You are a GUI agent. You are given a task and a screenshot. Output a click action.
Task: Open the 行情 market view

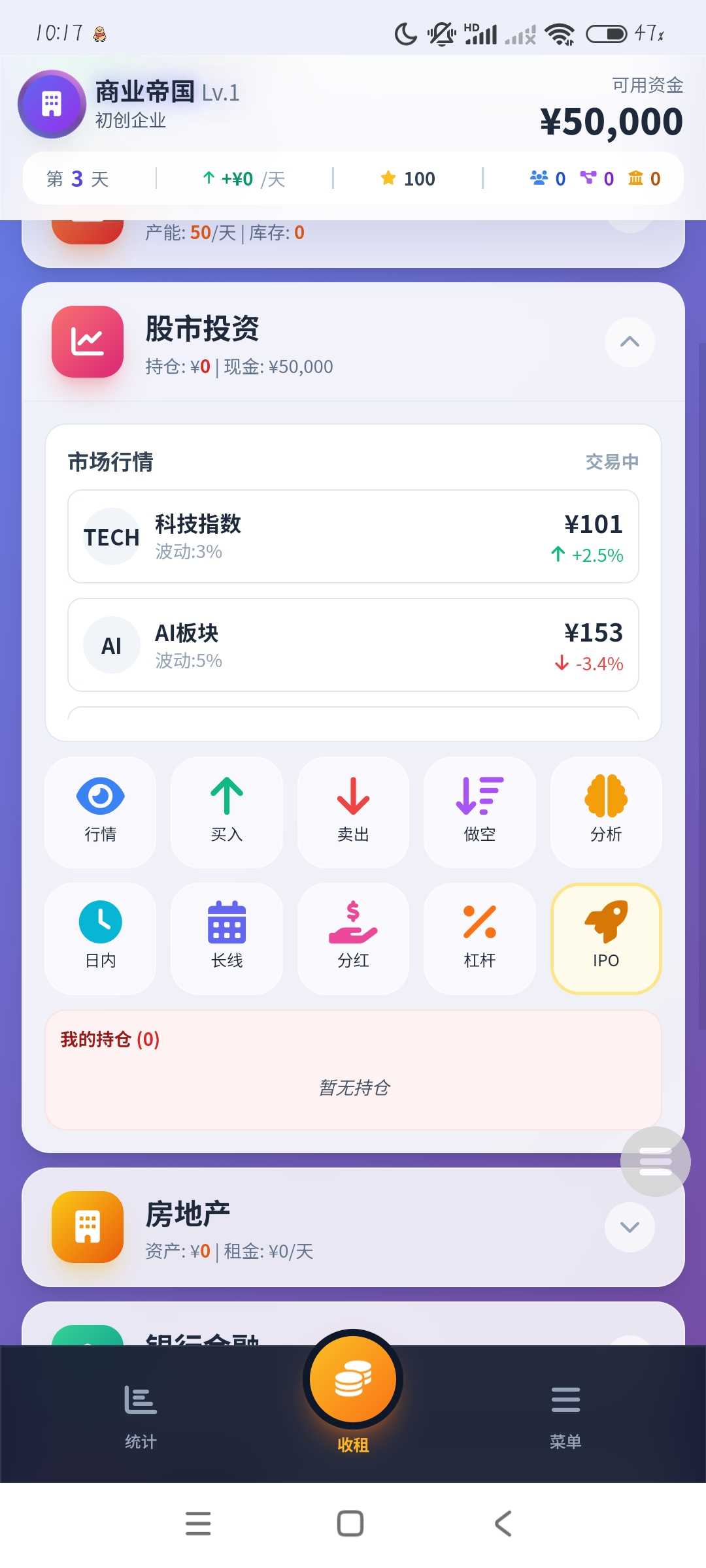(x=100, y=811)
